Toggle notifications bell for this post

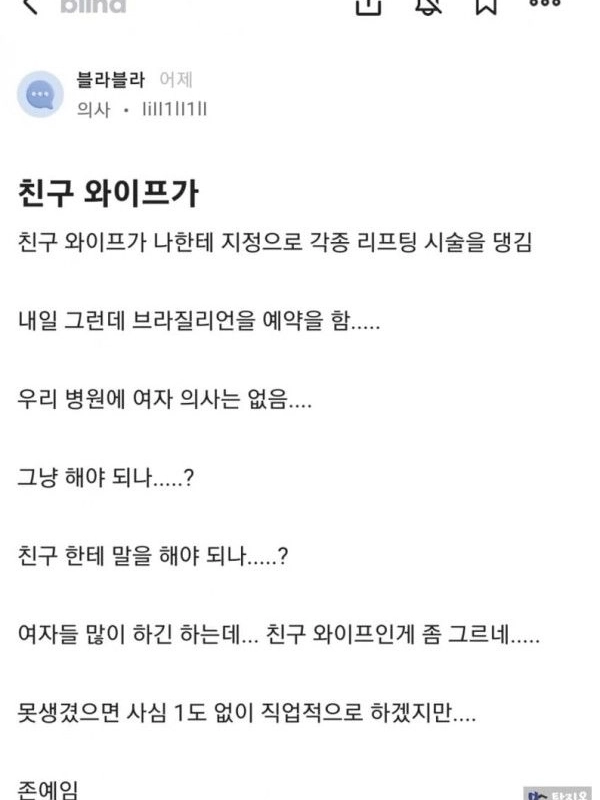[428, 5]
